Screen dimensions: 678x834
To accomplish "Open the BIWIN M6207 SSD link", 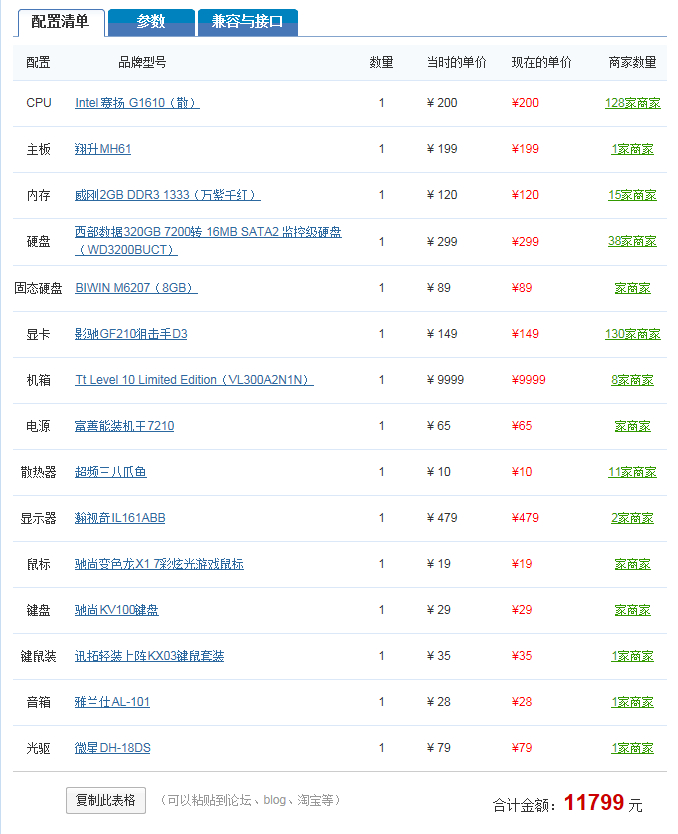I will [136, 288].
